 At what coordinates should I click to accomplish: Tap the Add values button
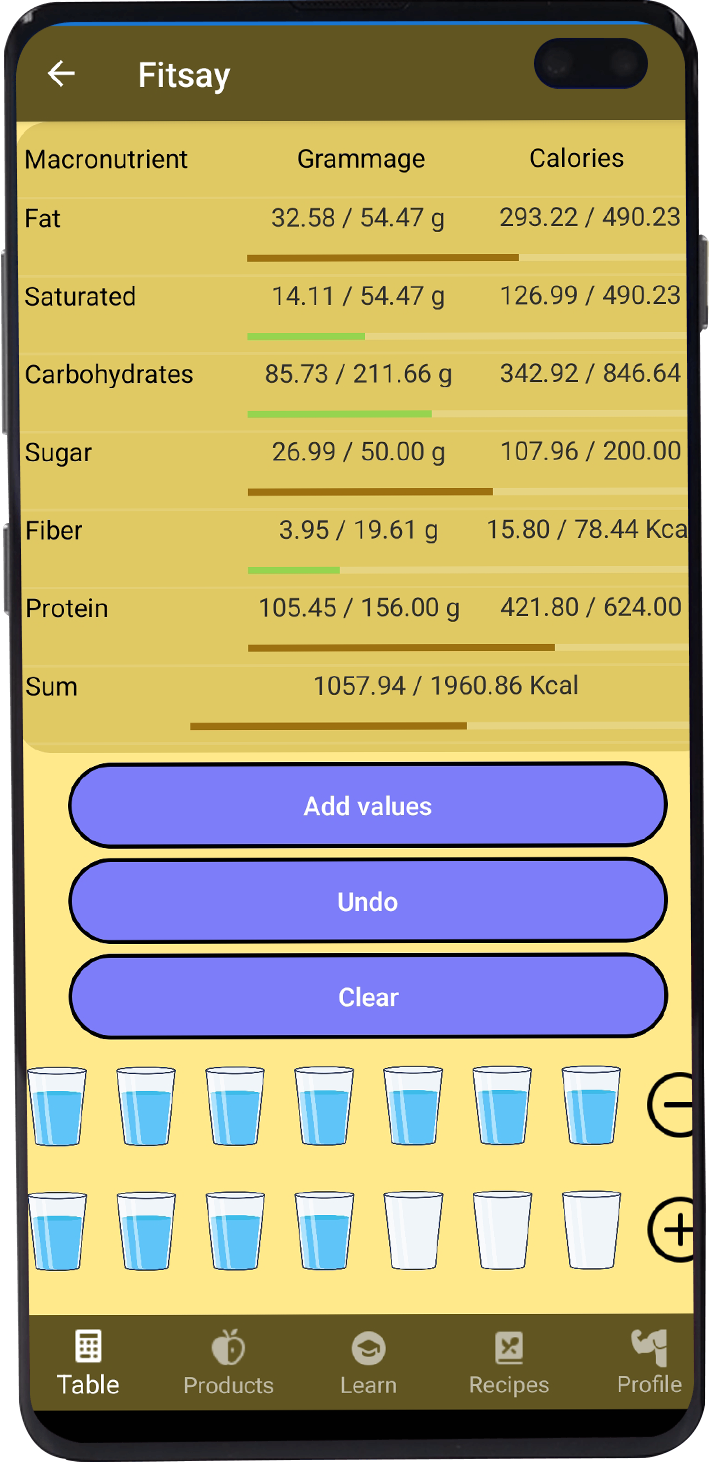(x=367, y=806)
